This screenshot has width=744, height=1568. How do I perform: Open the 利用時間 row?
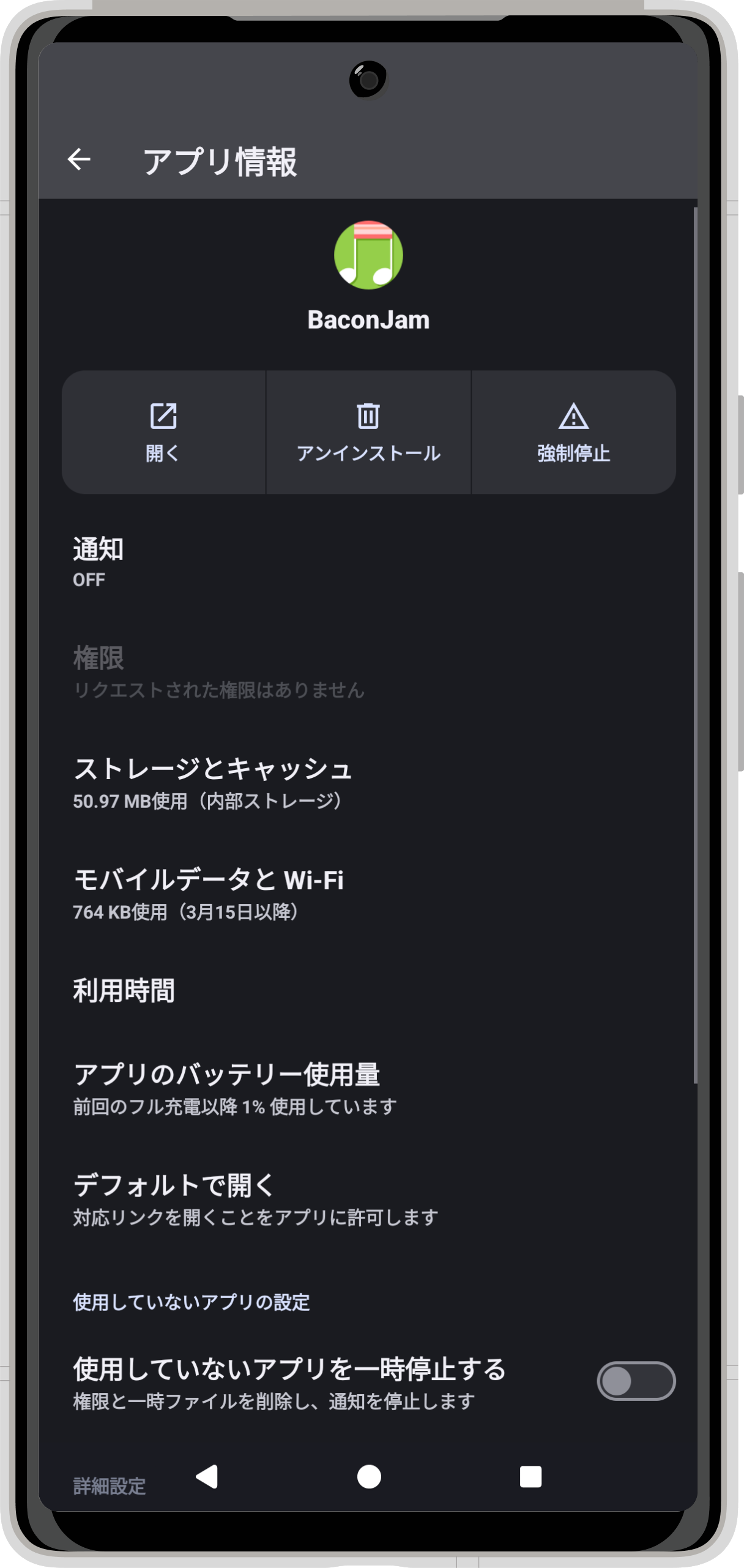pos(367,990)
